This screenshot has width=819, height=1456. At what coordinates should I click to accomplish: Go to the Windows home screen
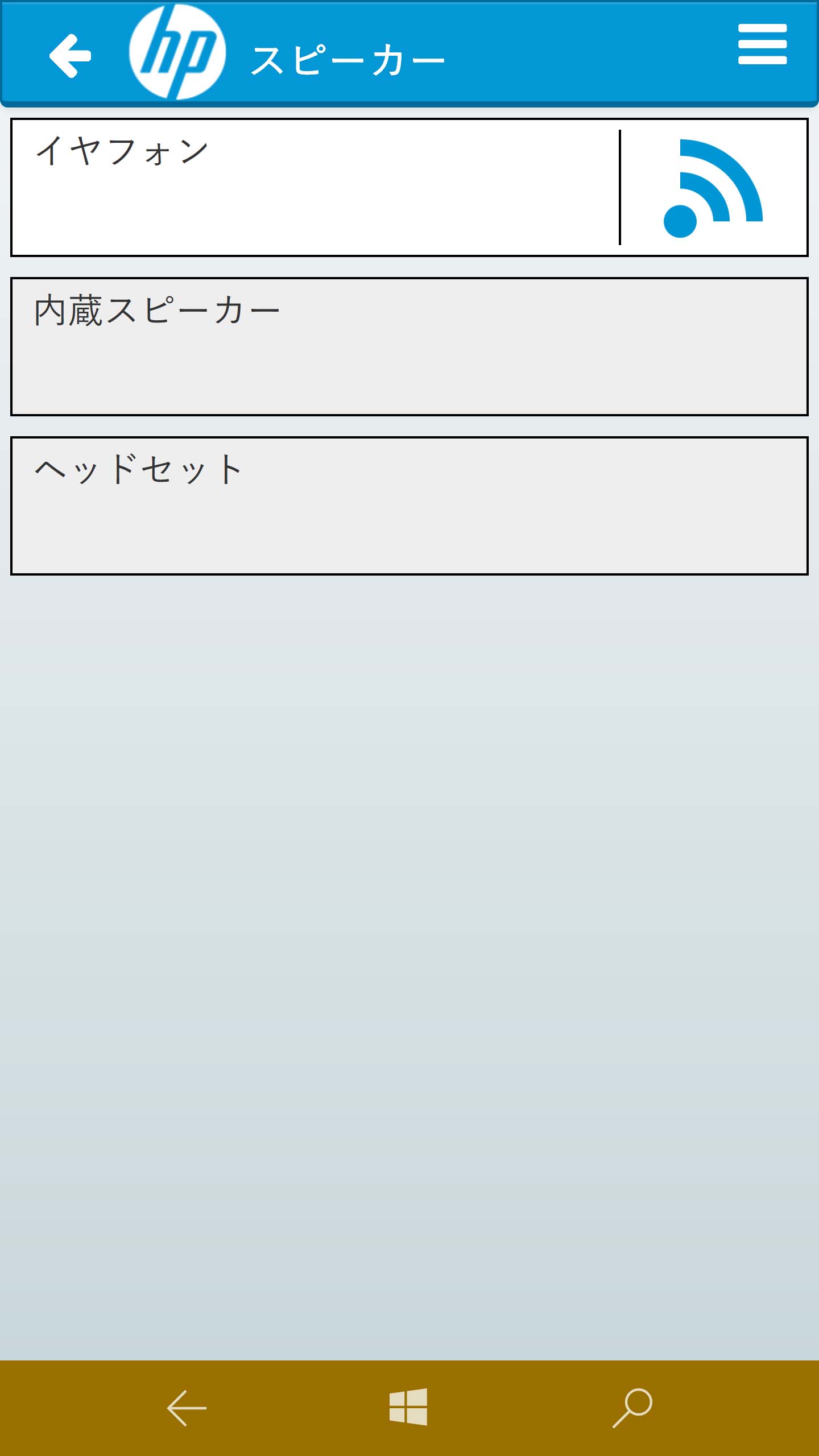tap(408, 1407)
